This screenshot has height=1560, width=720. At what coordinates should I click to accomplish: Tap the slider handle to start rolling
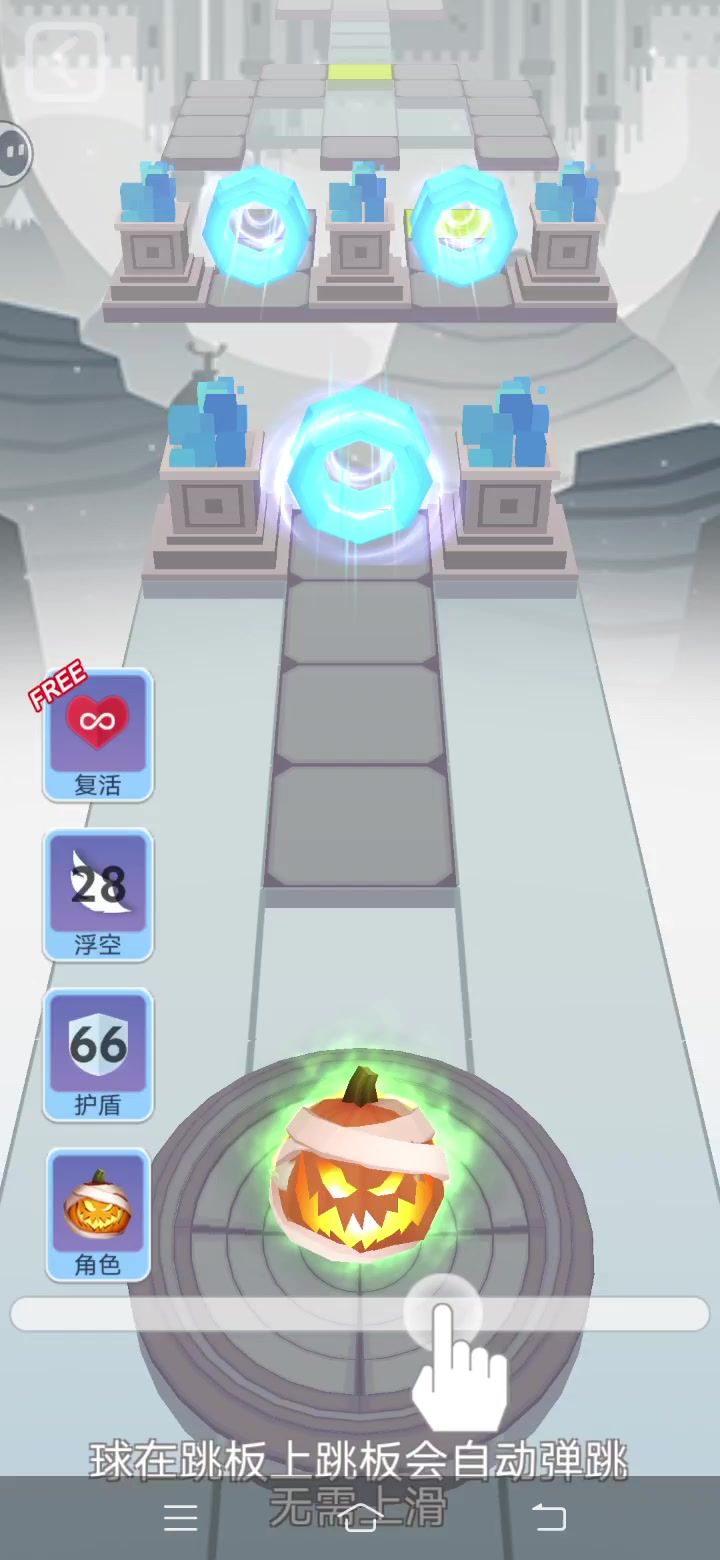click(441, 1313)
